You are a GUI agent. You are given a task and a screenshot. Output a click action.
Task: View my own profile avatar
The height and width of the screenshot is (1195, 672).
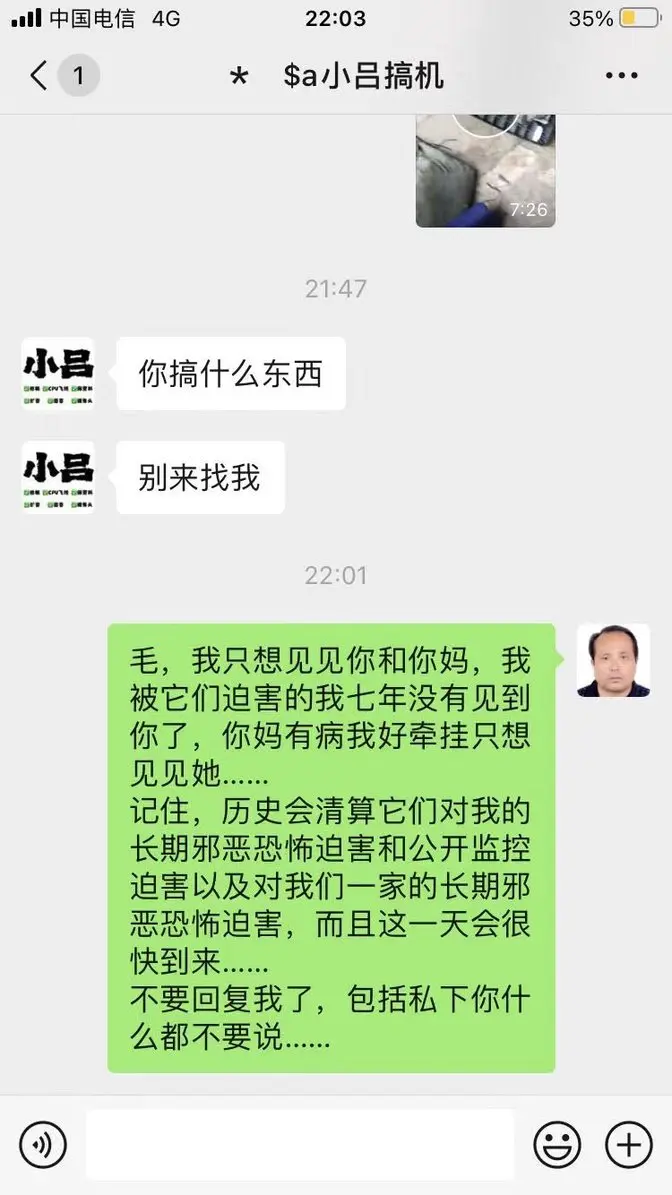(x=613, y=660)
